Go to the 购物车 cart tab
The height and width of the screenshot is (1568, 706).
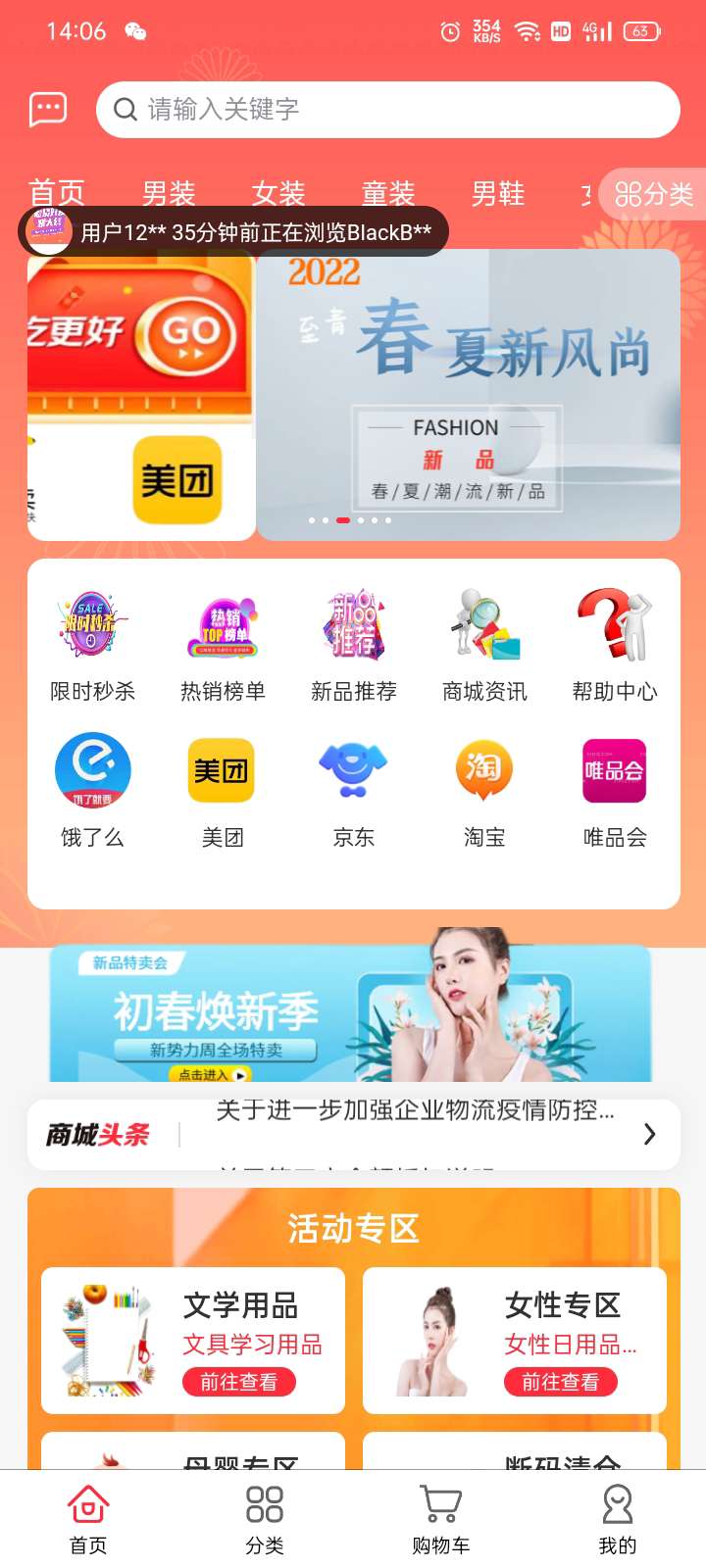[x=440, y=1519]
